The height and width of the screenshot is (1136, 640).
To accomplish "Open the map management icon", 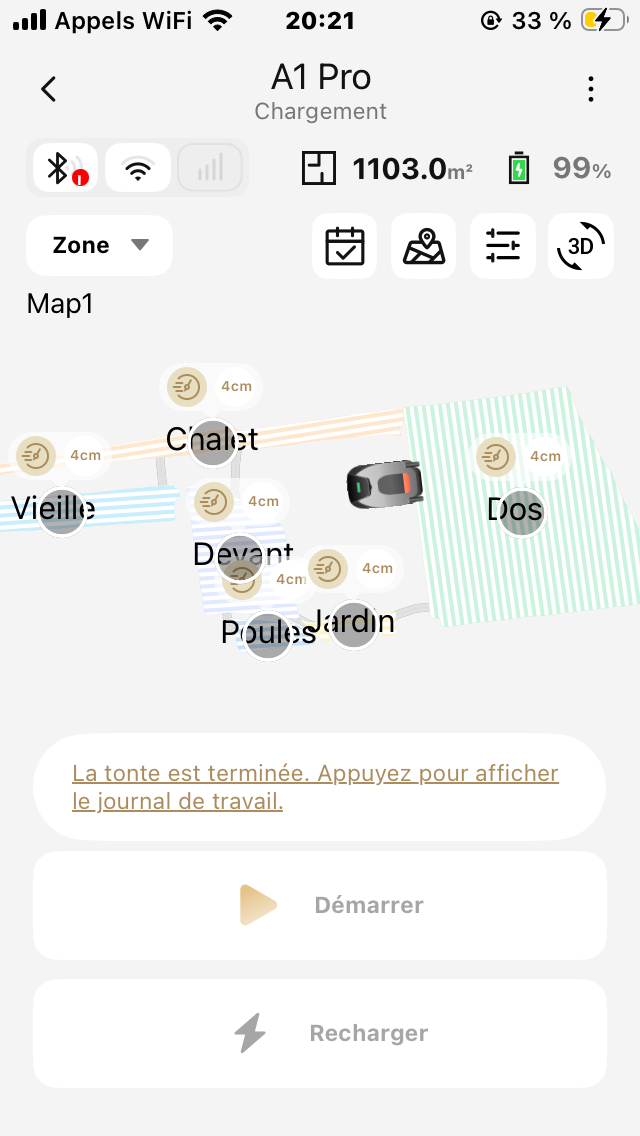I will [x=424, y=246].
